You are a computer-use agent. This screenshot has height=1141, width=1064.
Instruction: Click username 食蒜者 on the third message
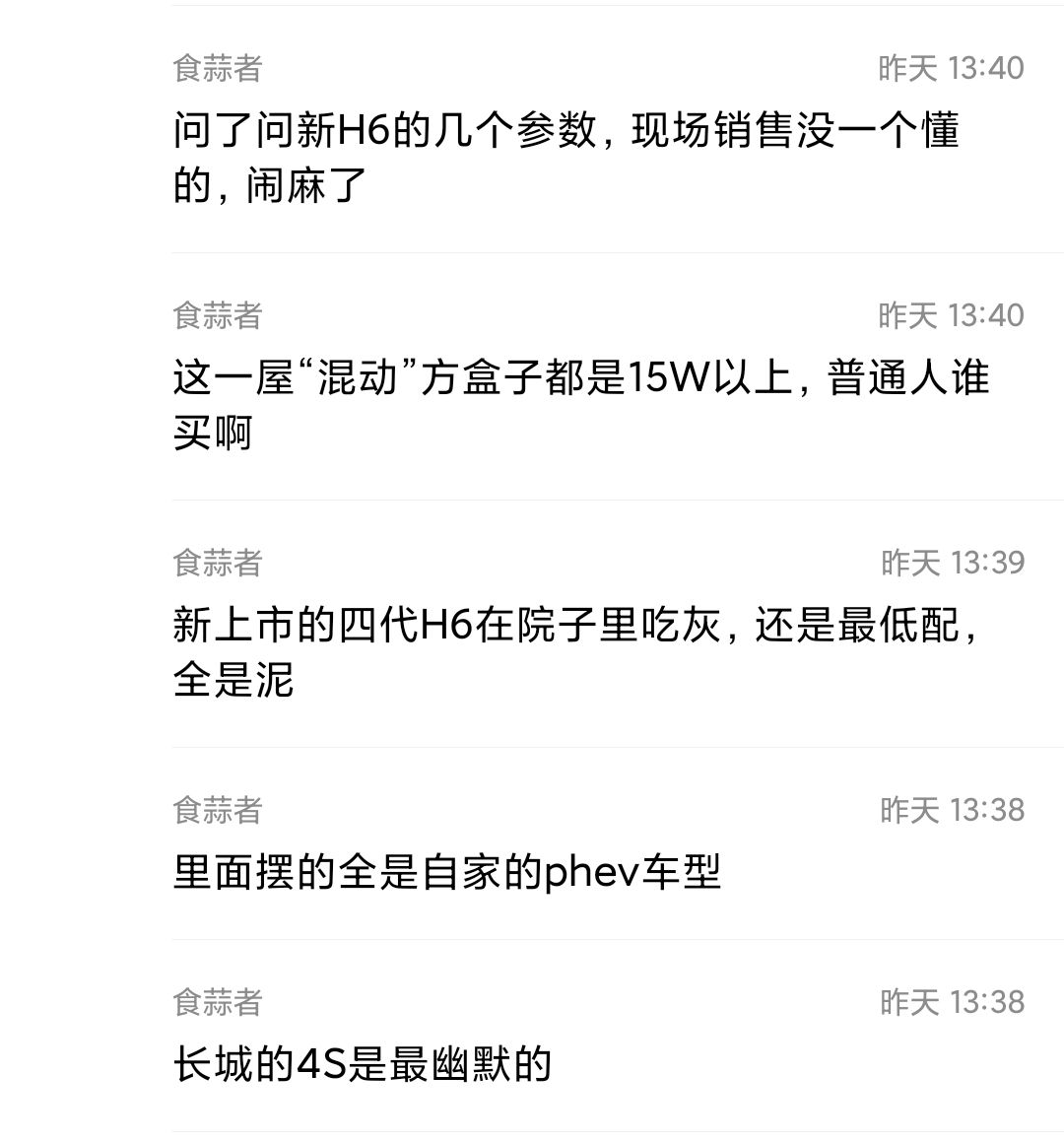pyautogui.click(x=217, y=563)
